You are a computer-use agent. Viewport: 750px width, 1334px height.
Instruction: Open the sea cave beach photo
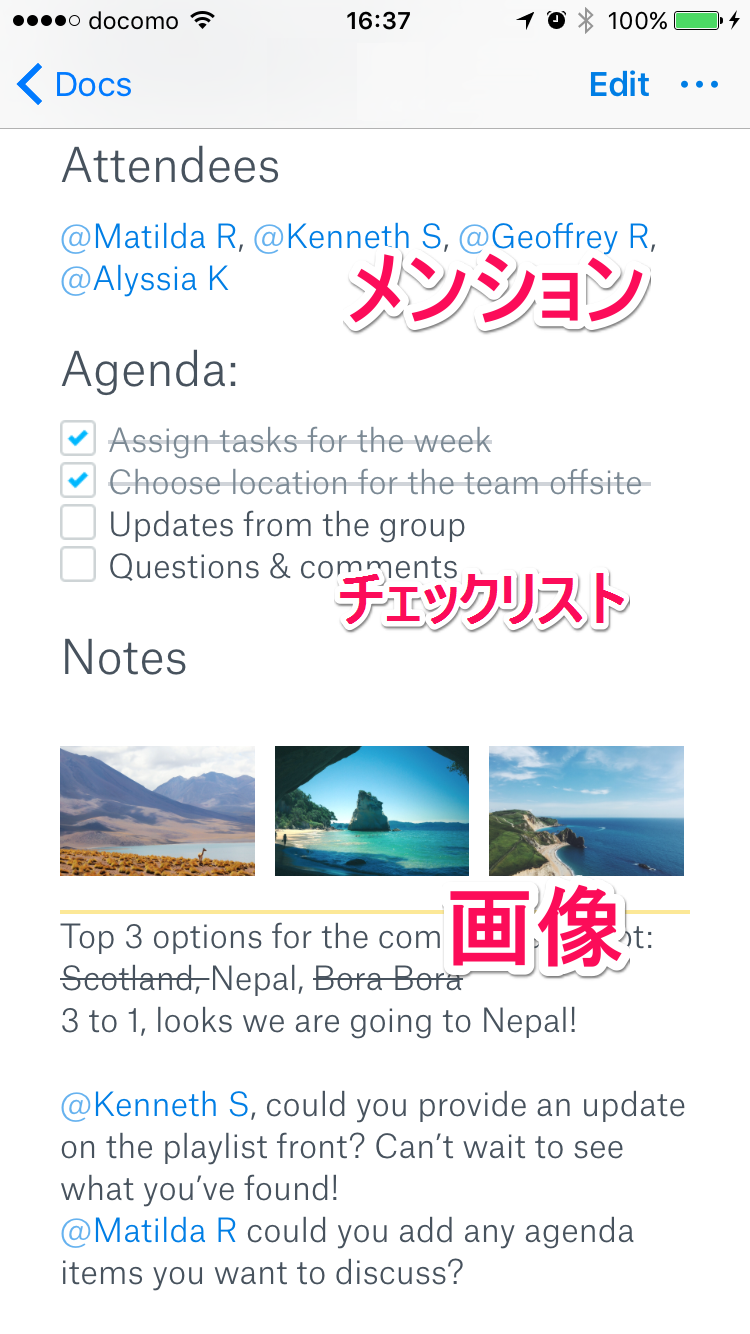pyautogui.click(x=371, y=811)
